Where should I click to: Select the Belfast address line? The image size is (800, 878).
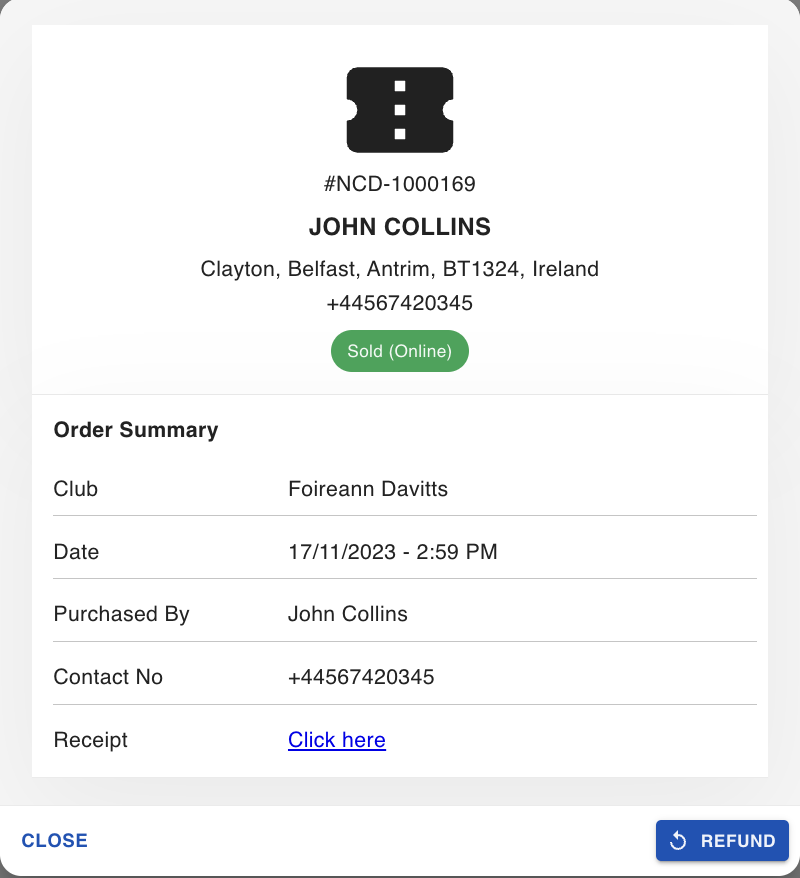tap(400, 268)
